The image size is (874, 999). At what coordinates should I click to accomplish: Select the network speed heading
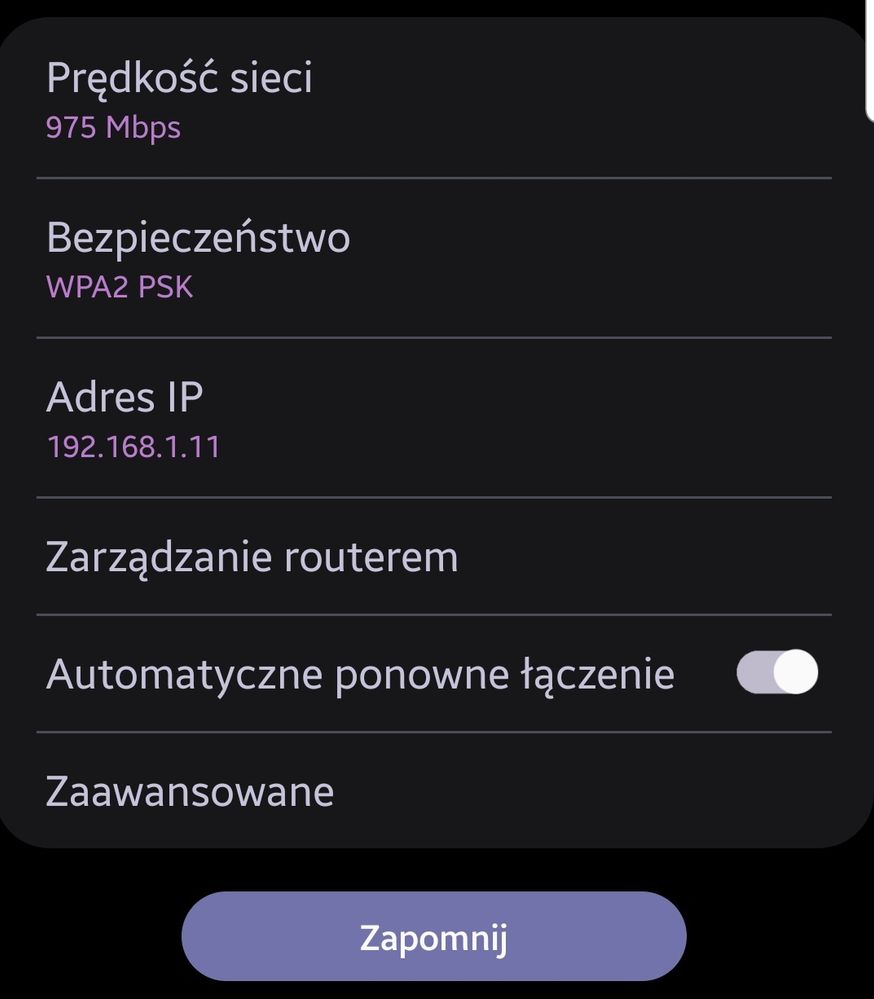pyautogui.click(x=180, y=78)
